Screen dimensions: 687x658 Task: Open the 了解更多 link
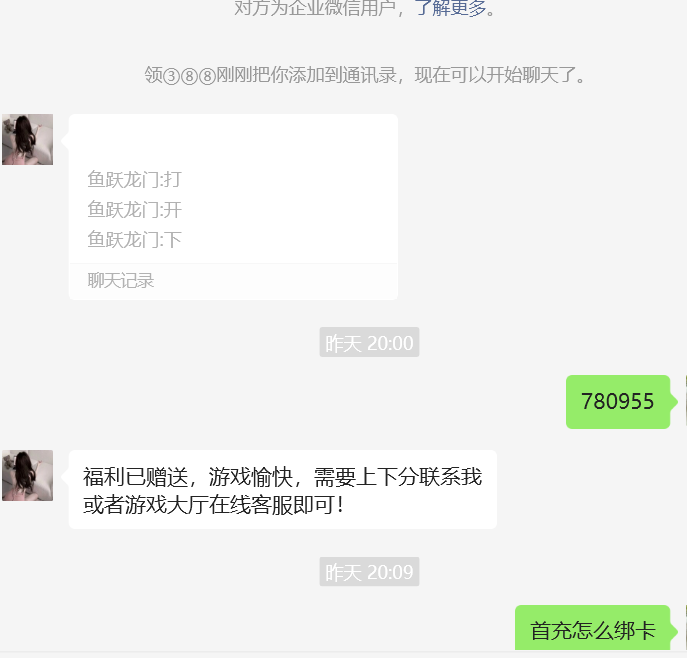point(450,9)
